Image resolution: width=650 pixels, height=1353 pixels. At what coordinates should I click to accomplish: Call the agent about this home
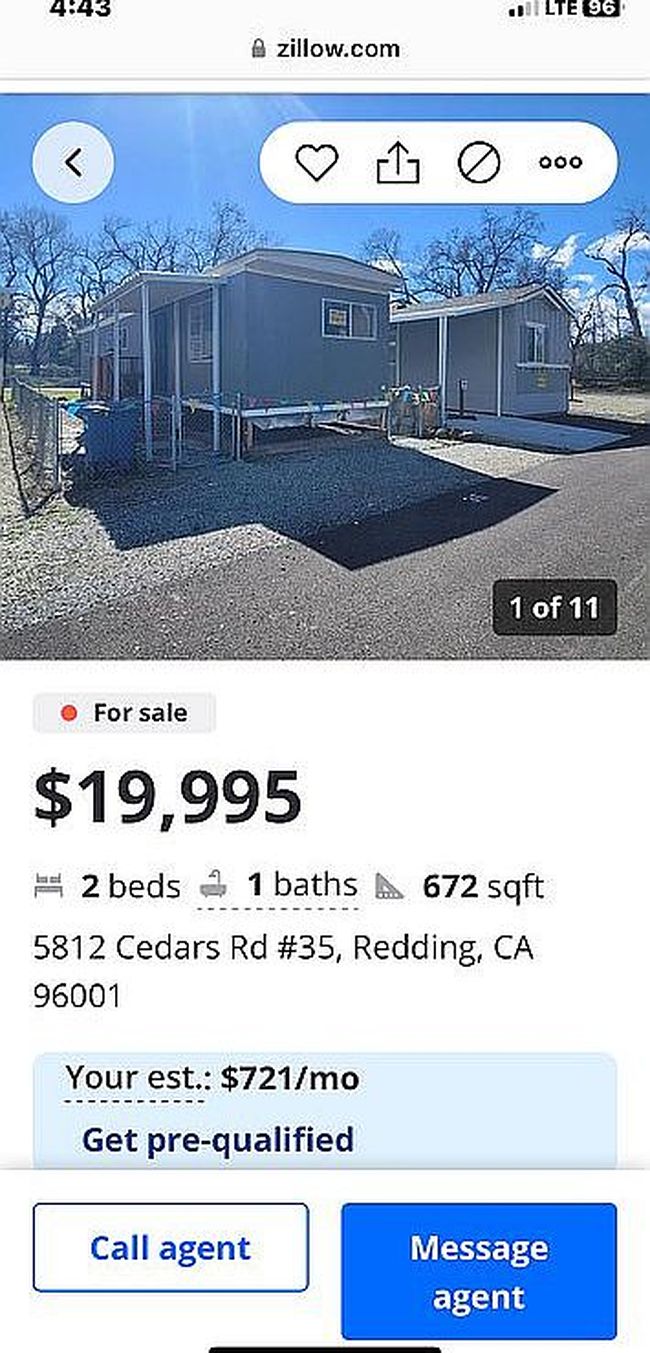tap(170, 1247)
